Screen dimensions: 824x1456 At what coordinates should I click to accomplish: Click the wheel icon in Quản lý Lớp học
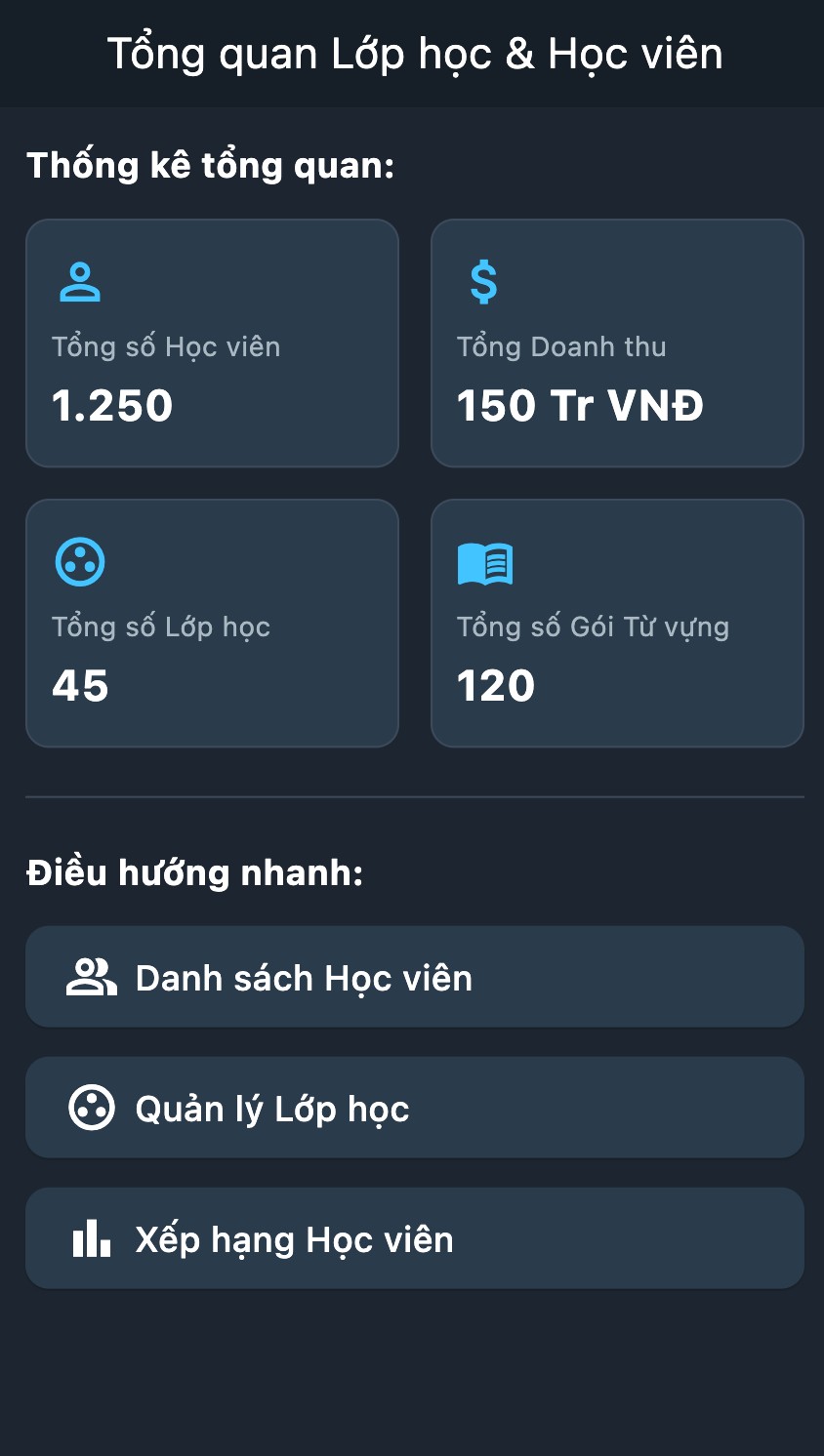[x=91, y=1108]
